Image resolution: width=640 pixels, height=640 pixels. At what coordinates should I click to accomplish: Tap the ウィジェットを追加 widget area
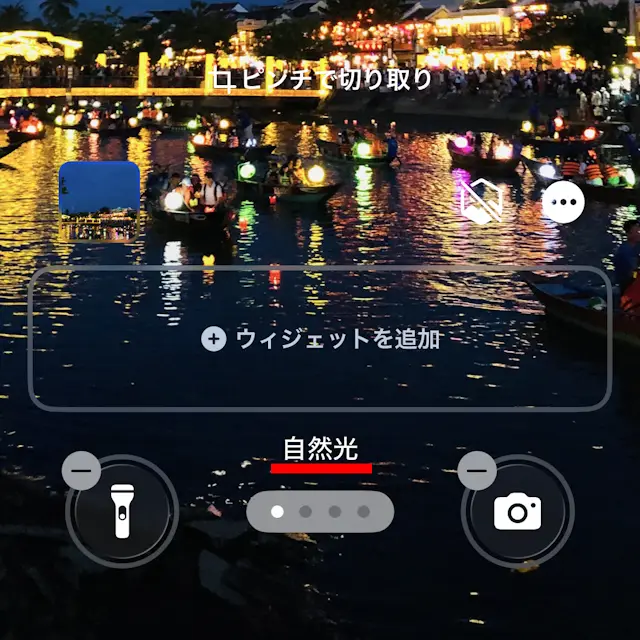pyautogui.click(x=320, y=339)
